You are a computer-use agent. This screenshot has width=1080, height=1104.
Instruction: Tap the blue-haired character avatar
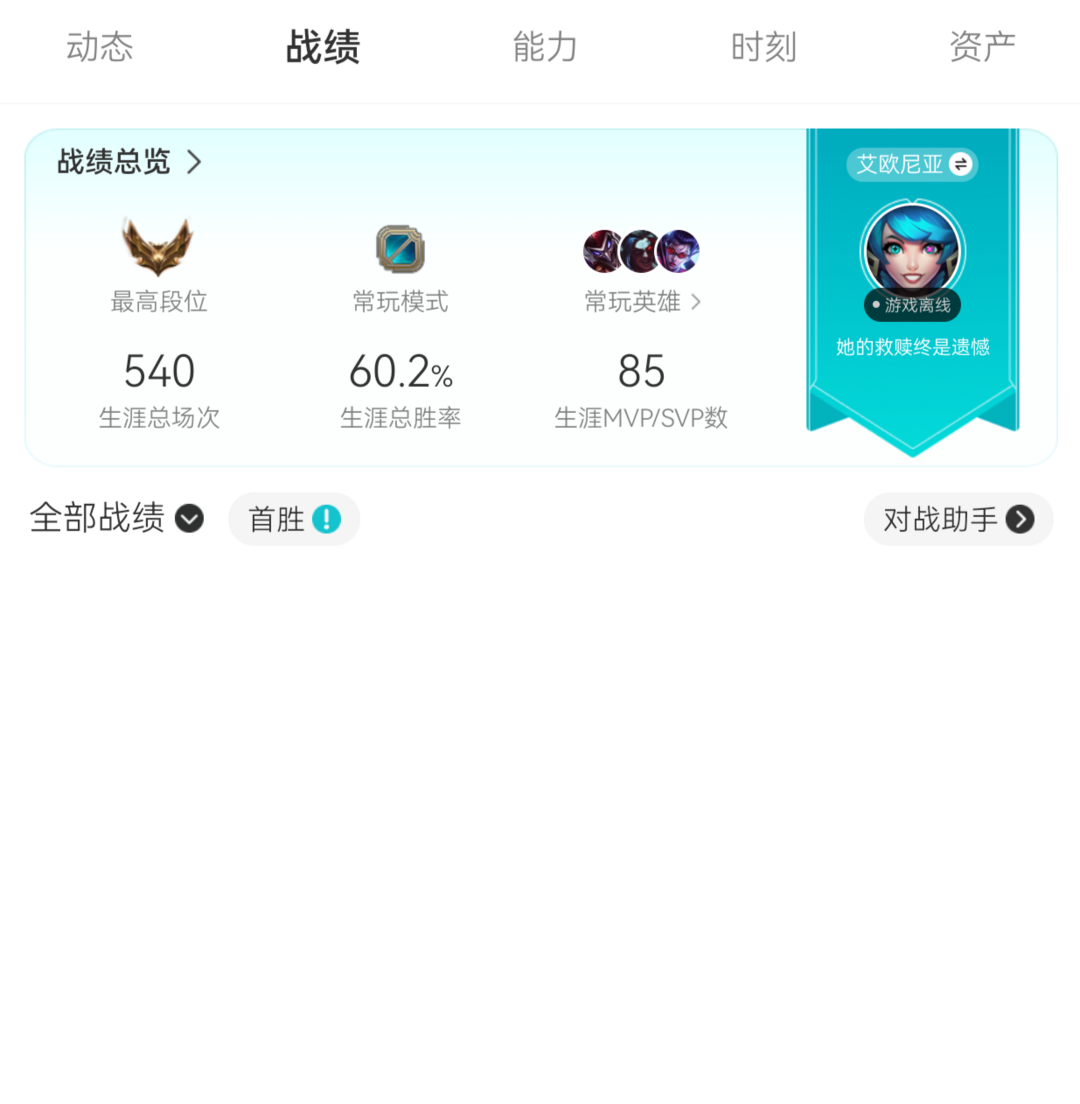912,248
